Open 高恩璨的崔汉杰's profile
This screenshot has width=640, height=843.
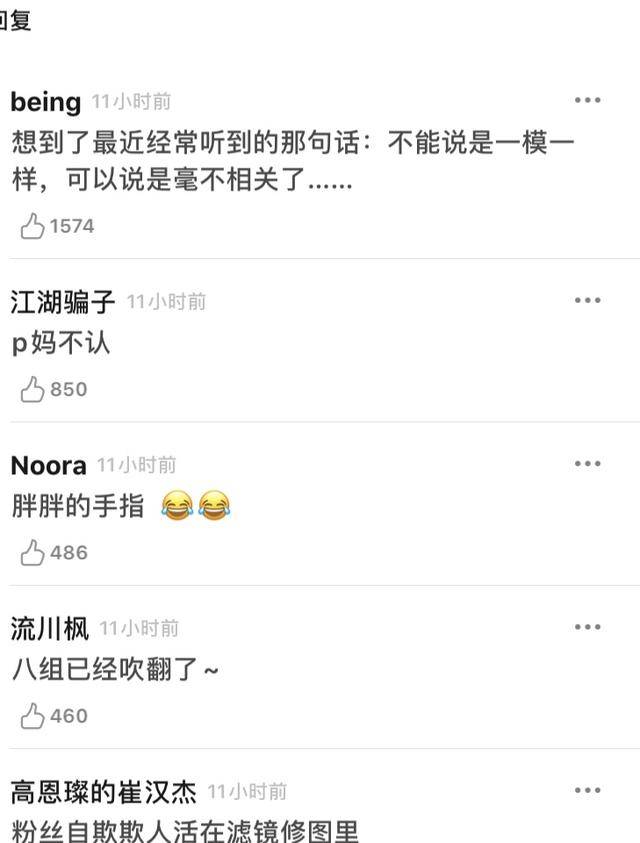pyautogui.click(x=103, y=792)
